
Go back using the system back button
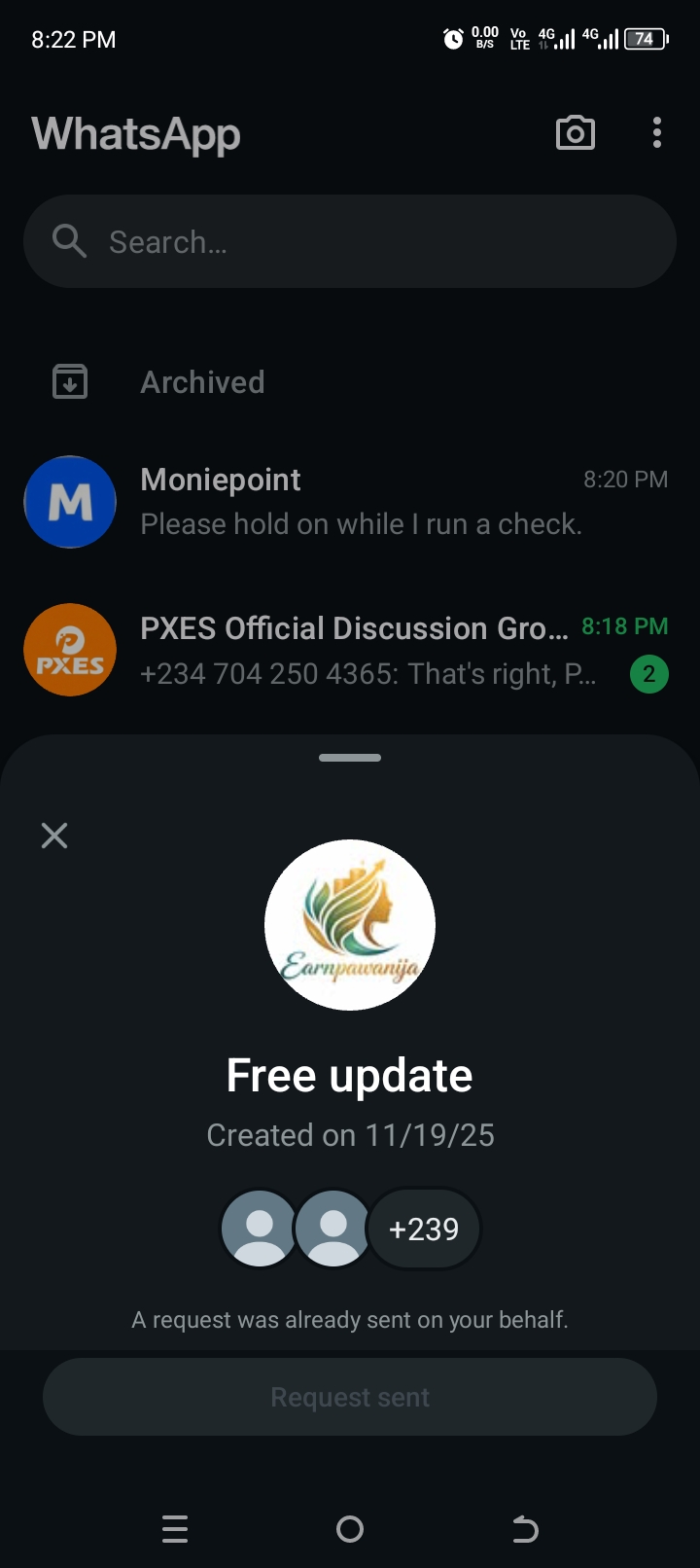tap(525, 1529)
